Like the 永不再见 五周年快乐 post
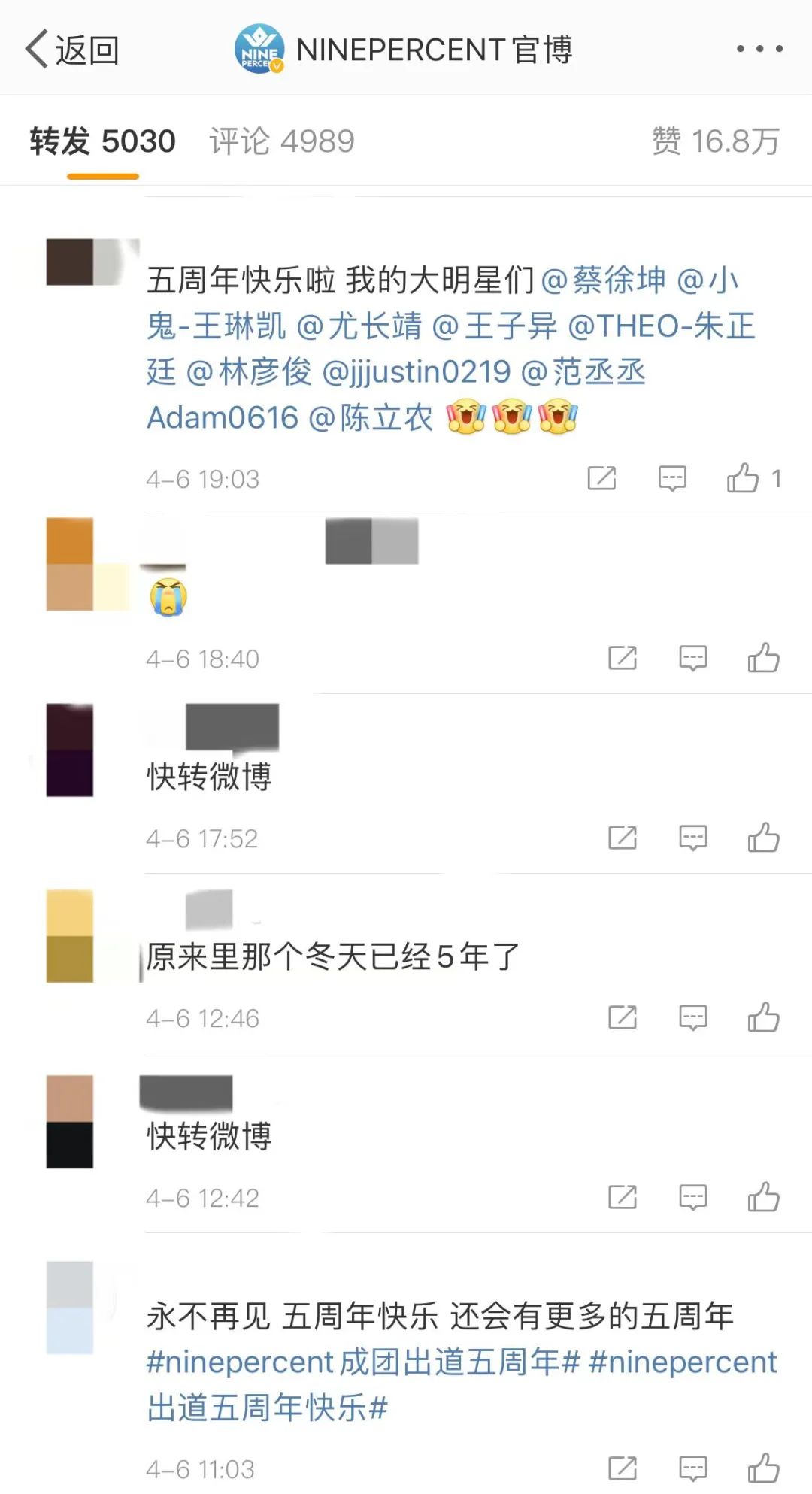This screenshot has width=812, height=1494. tap(763, 1468)
